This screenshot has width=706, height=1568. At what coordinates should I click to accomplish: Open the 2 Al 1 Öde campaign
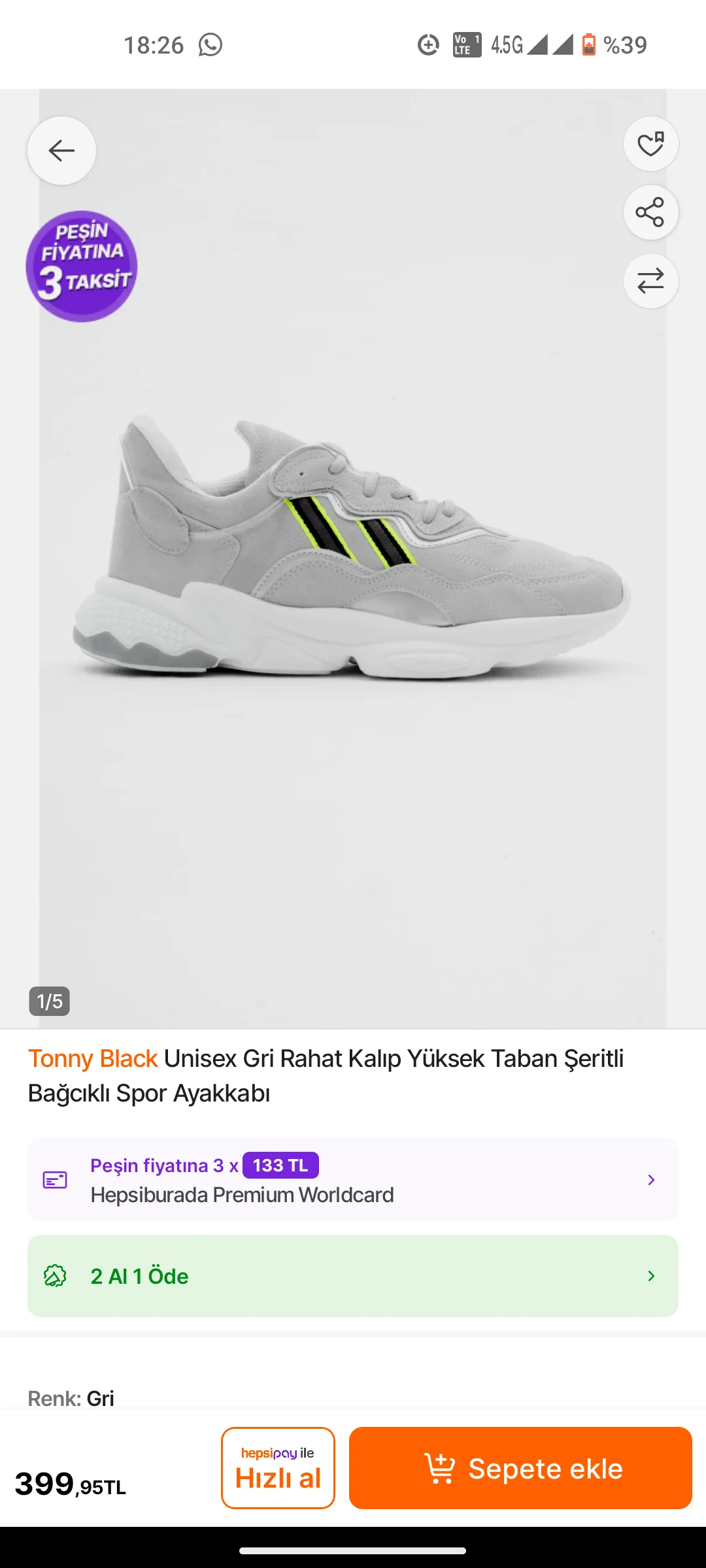[353, 1276]
